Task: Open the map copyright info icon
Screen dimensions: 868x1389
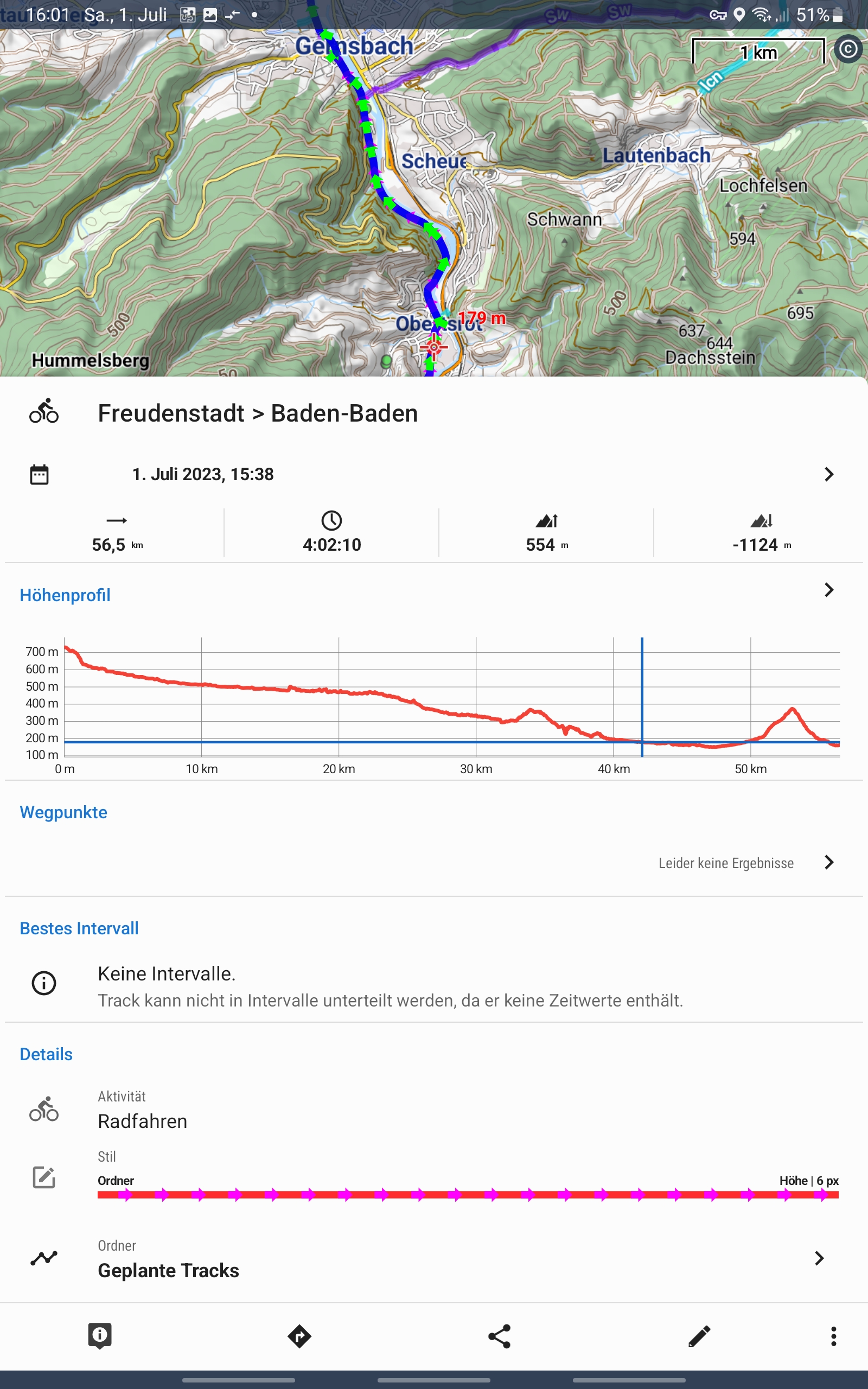Action: click(848, 49)
